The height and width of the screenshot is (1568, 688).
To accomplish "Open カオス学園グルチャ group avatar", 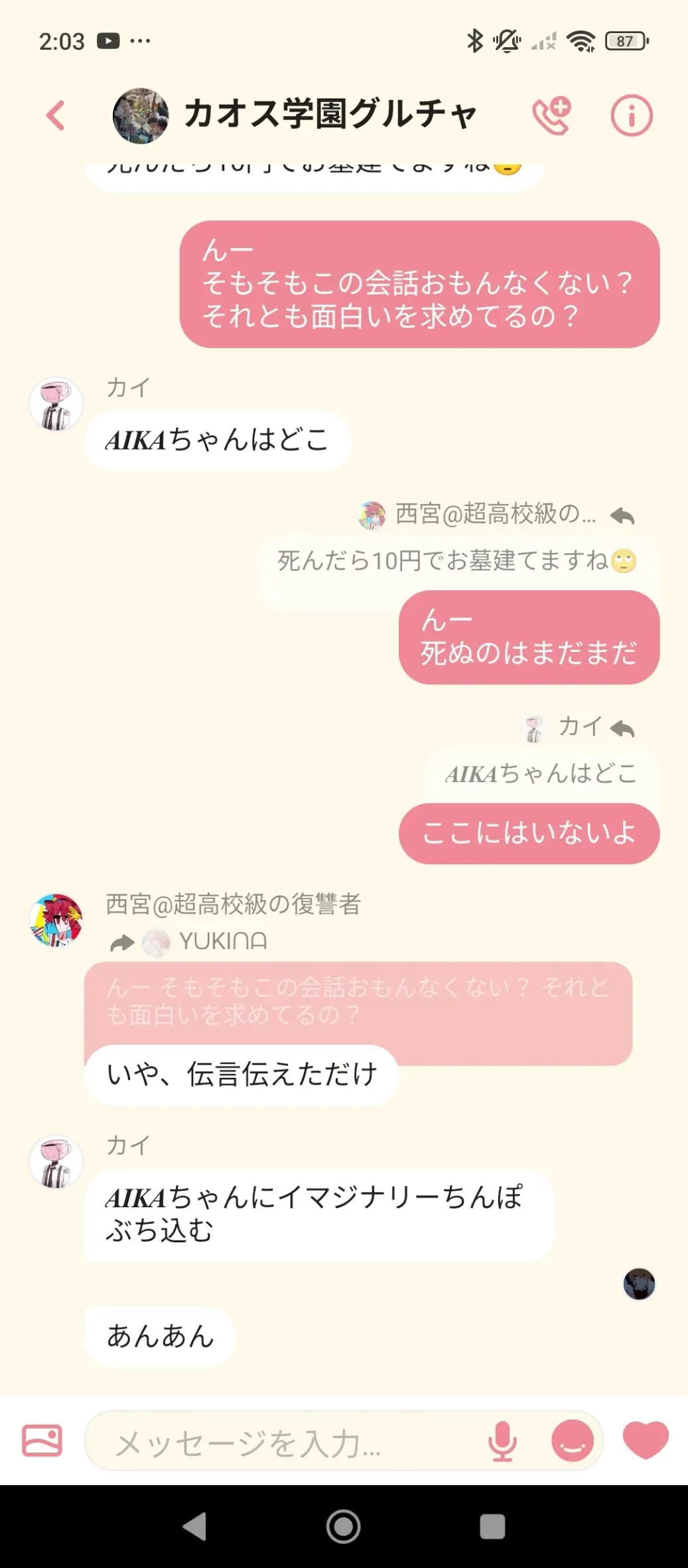I will point(140,116).
